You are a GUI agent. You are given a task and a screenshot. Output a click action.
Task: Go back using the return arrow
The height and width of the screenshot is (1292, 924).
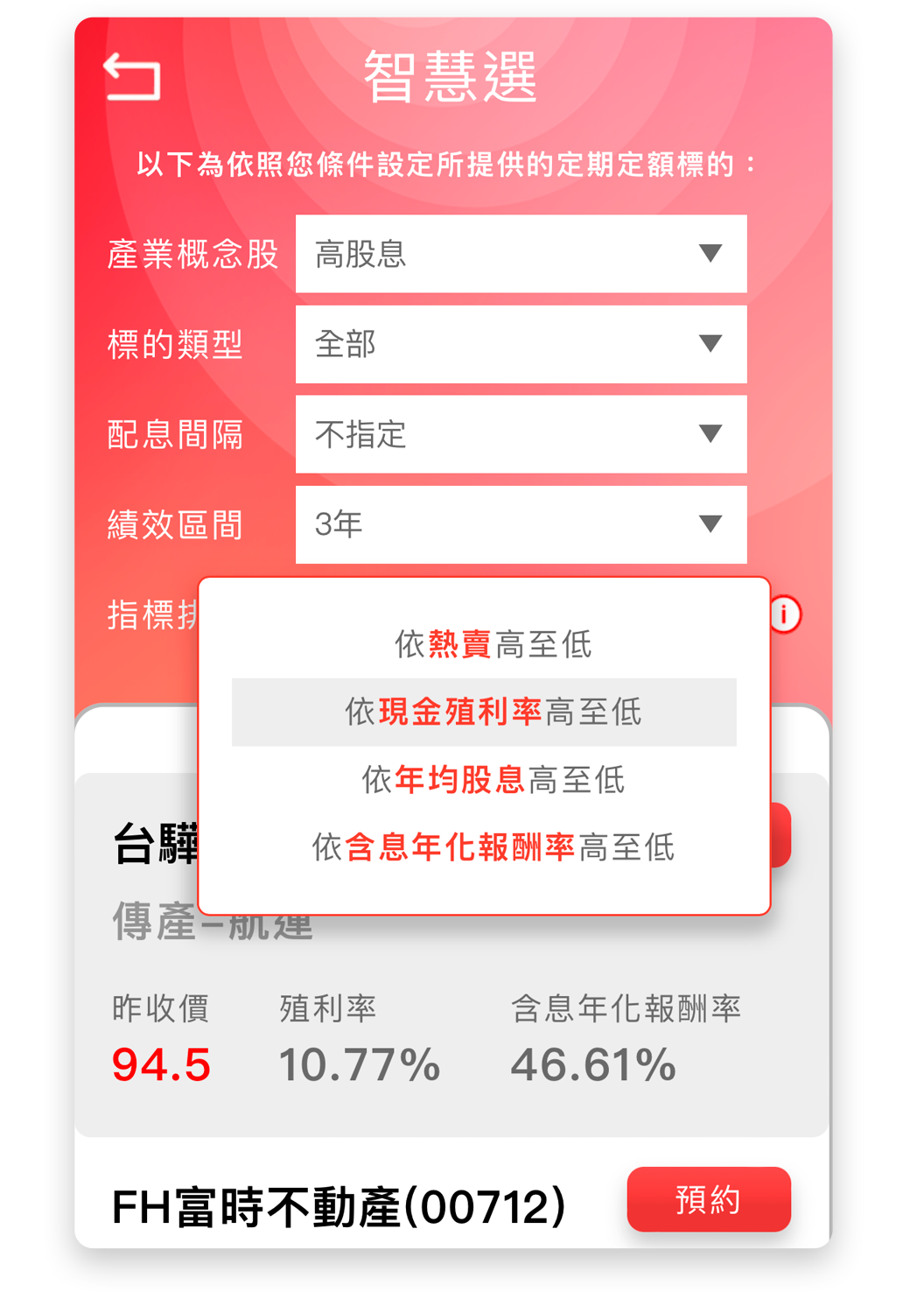click(132, 77)
